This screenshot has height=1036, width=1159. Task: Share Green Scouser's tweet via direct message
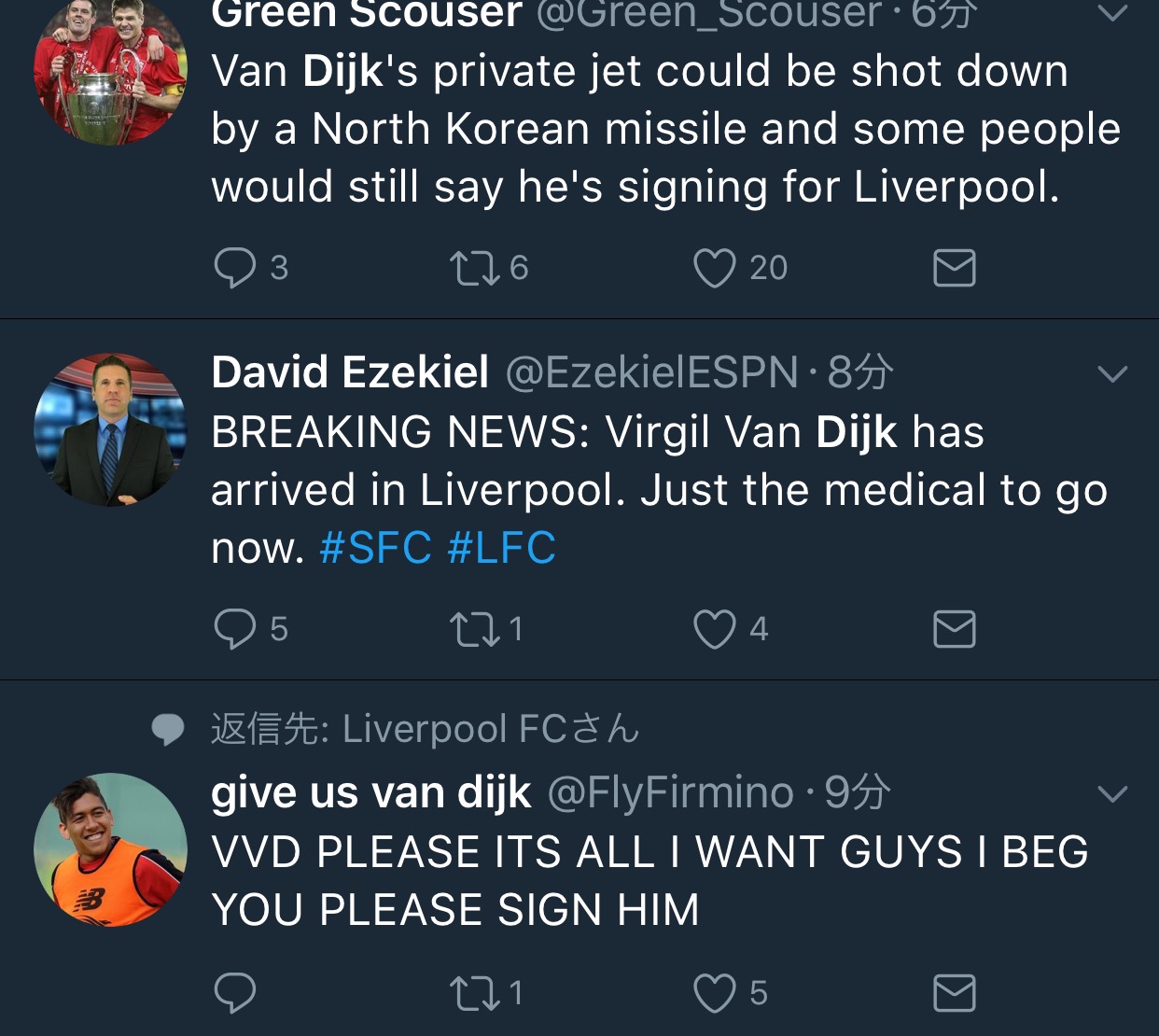coord(954,268)
